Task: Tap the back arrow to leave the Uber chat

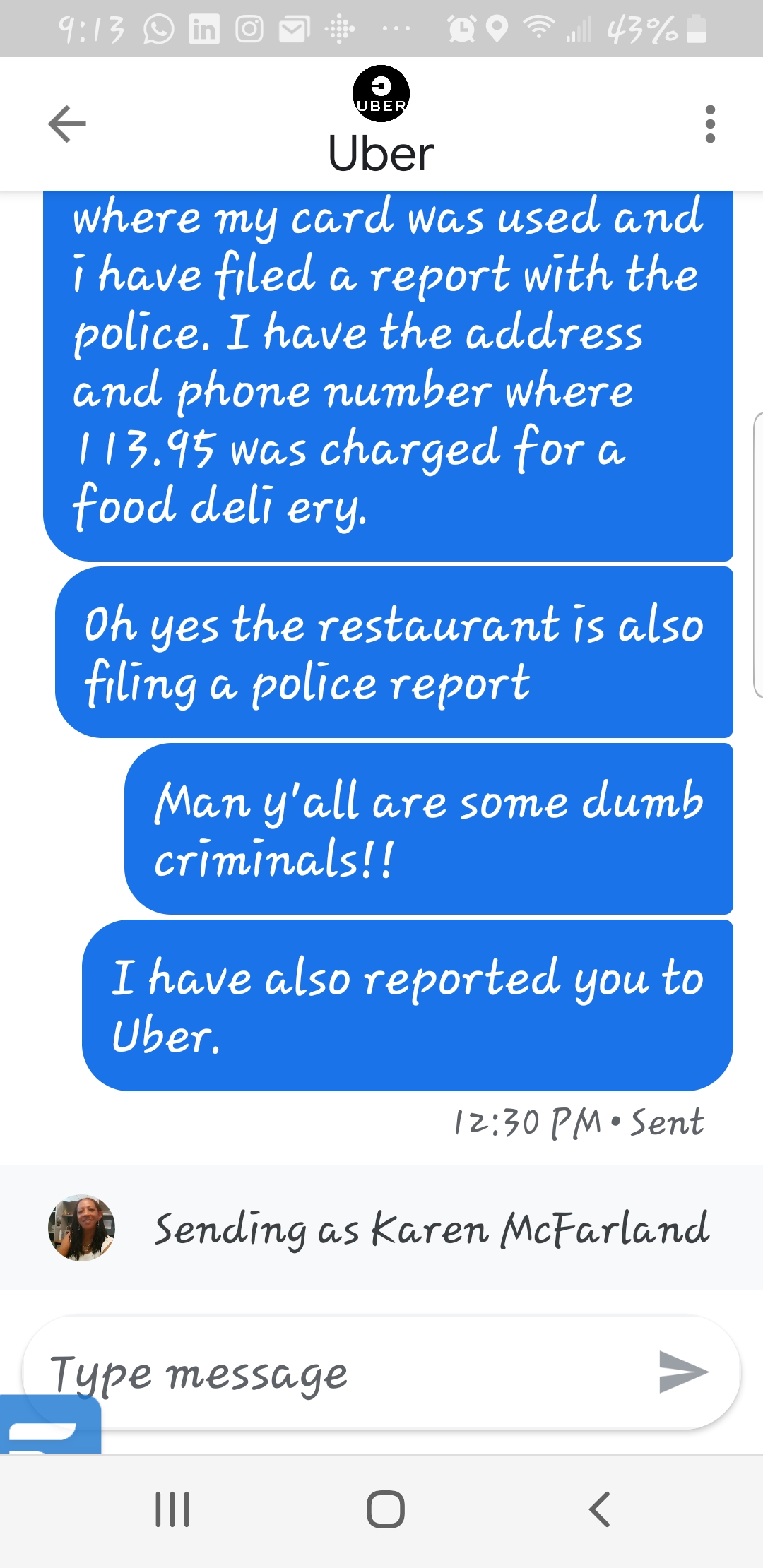Action: (x=65, y=125)
